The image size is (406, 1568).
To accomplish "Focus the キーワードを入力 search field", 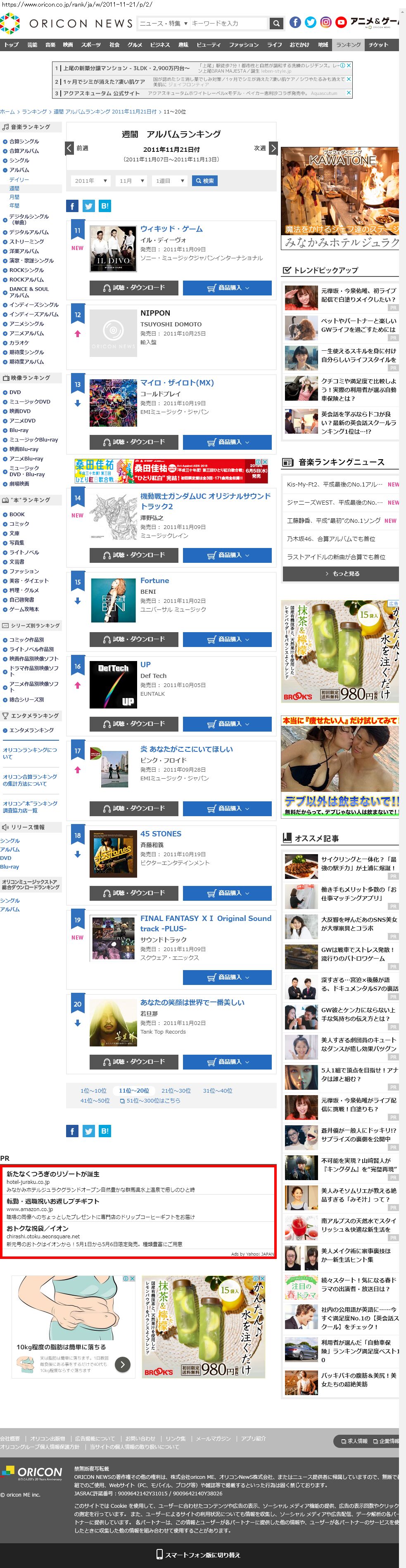I will (228, 23).
